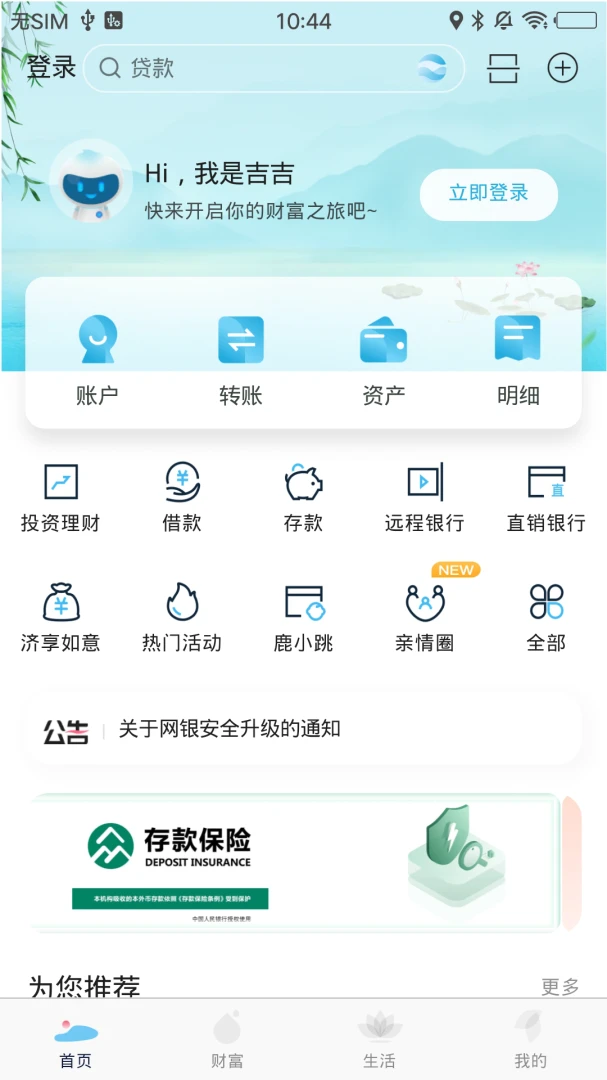The height and width of the screenshot is (1080, 607).
Task: Open 远程银行
Action: coord(424,498)
